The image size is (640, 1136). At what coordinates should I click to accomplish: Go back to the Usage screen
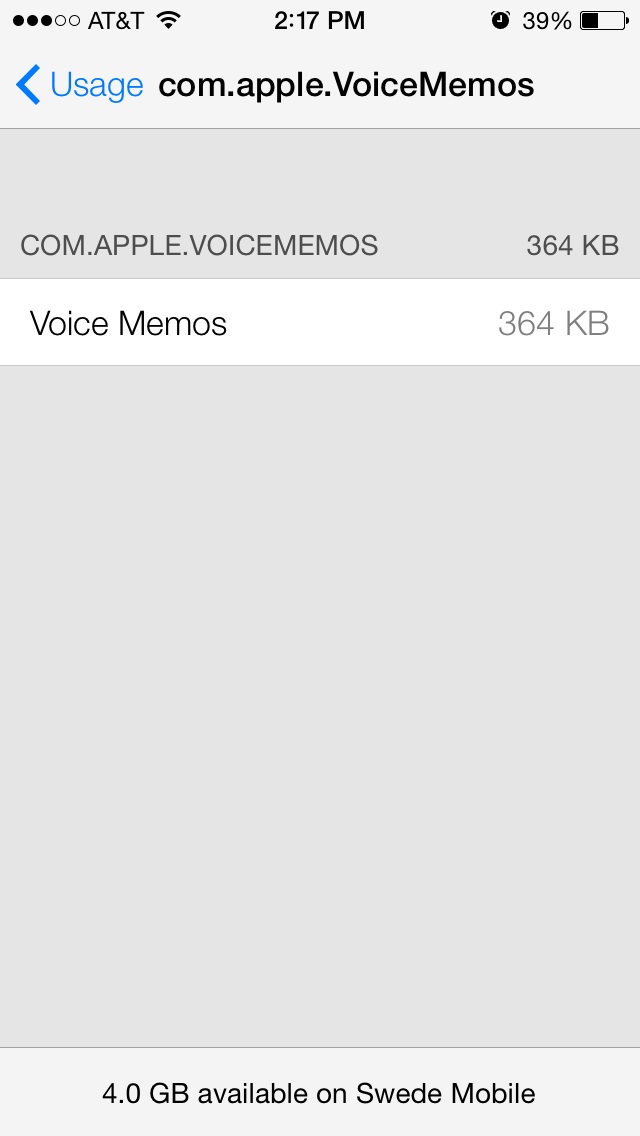(80, 85)
